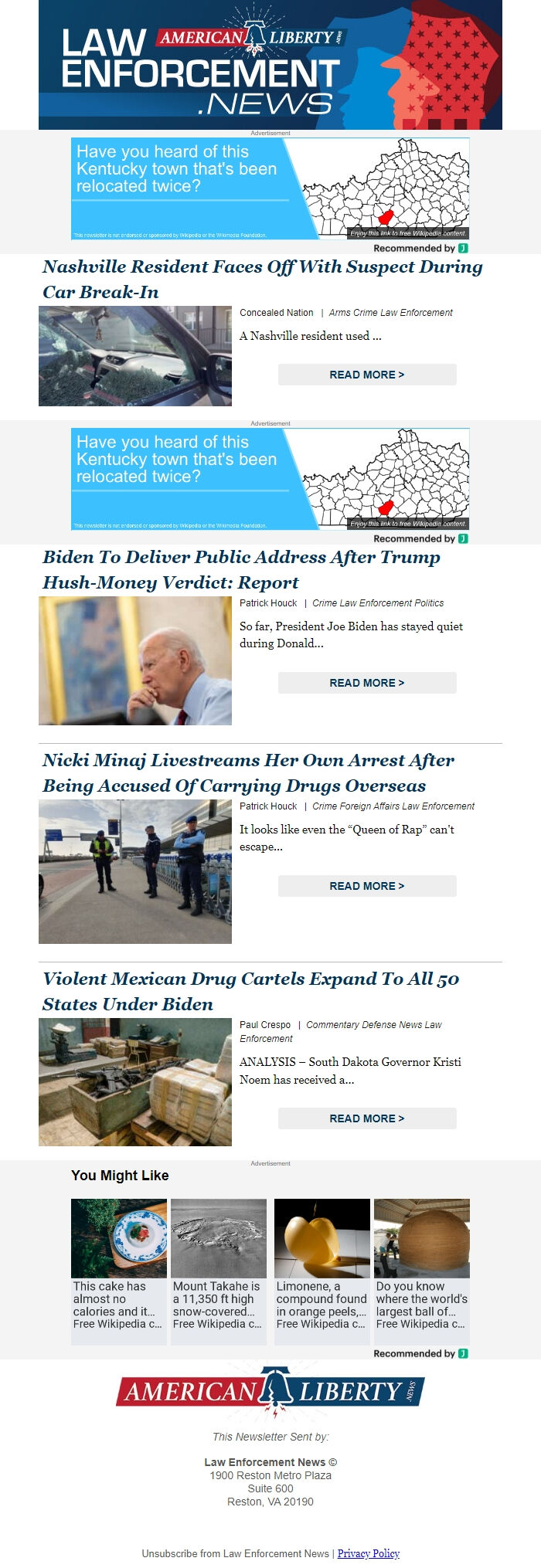This screenshot has height=1568, width=541.
Task: Open the Nashville Resident car break-in headline
Action: (262, 279)
